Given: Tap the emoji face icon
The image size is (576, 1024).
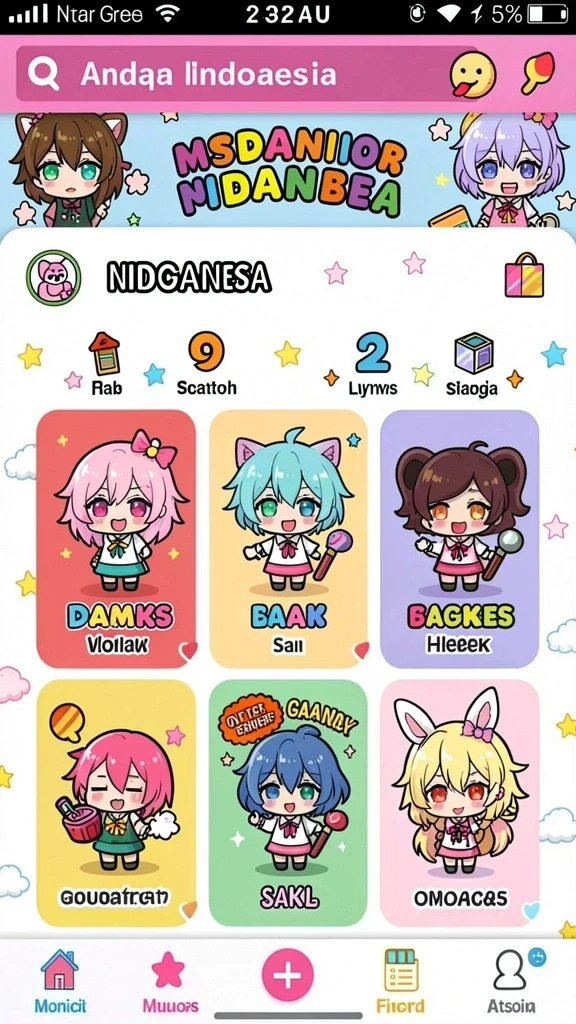Looking at the screenshot, I should click(x=473, y=74).
